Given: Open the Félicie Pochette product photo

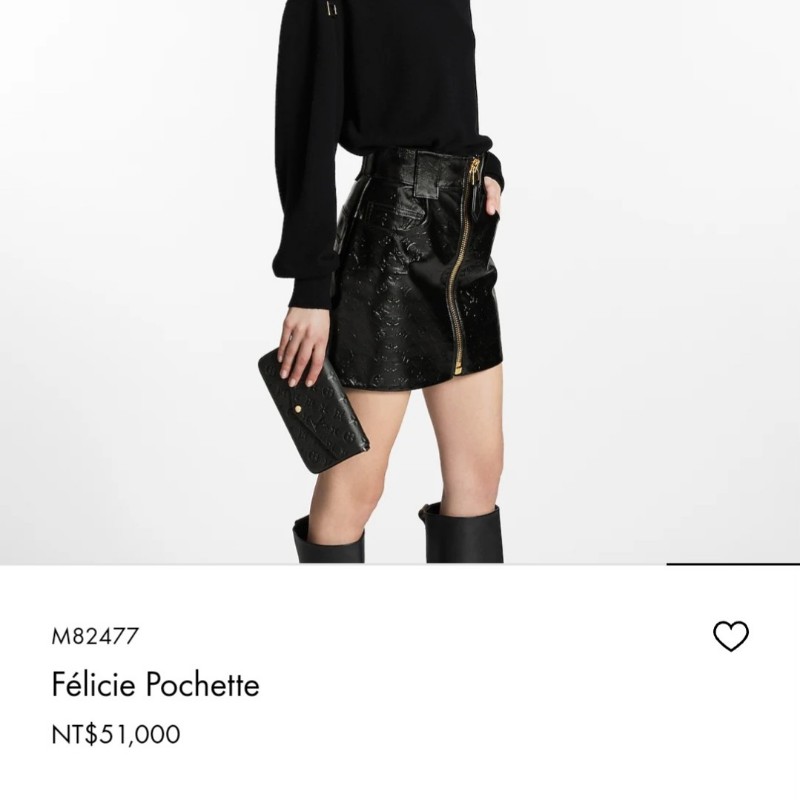Looking at the screenshot, I should (x=400, y=280).
